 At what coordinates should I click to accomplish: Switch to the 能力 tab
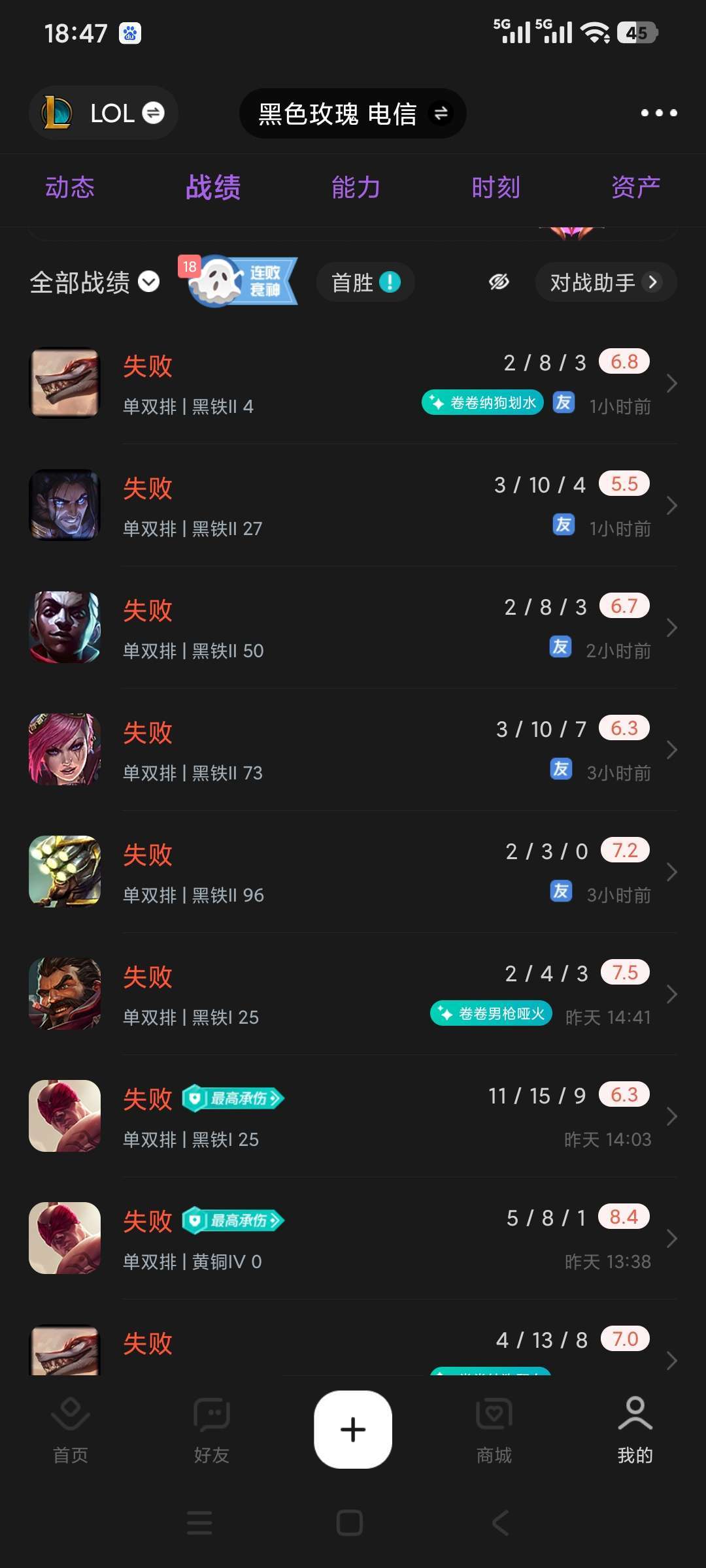coord(356,188)
